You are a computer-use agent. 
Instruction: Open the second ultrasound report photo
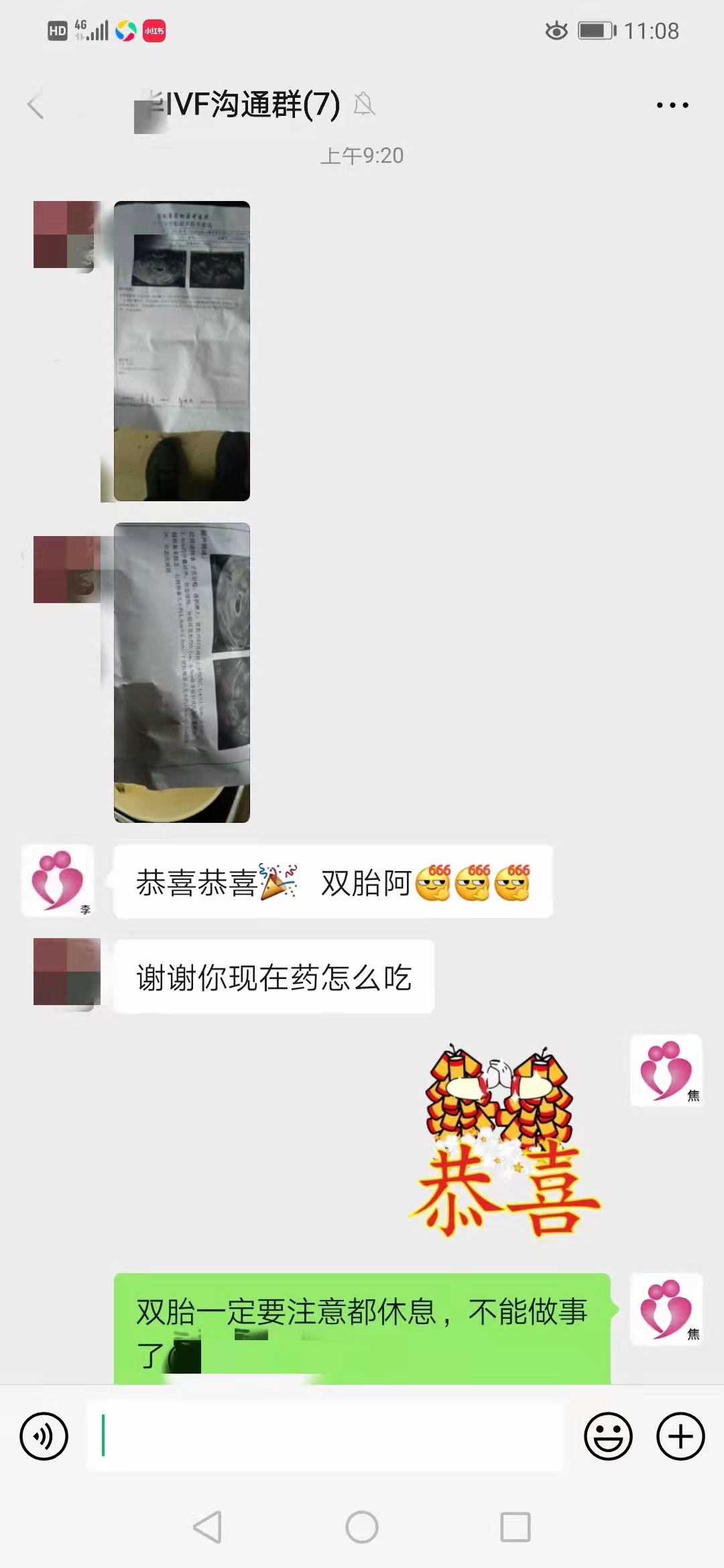[182, 673]
